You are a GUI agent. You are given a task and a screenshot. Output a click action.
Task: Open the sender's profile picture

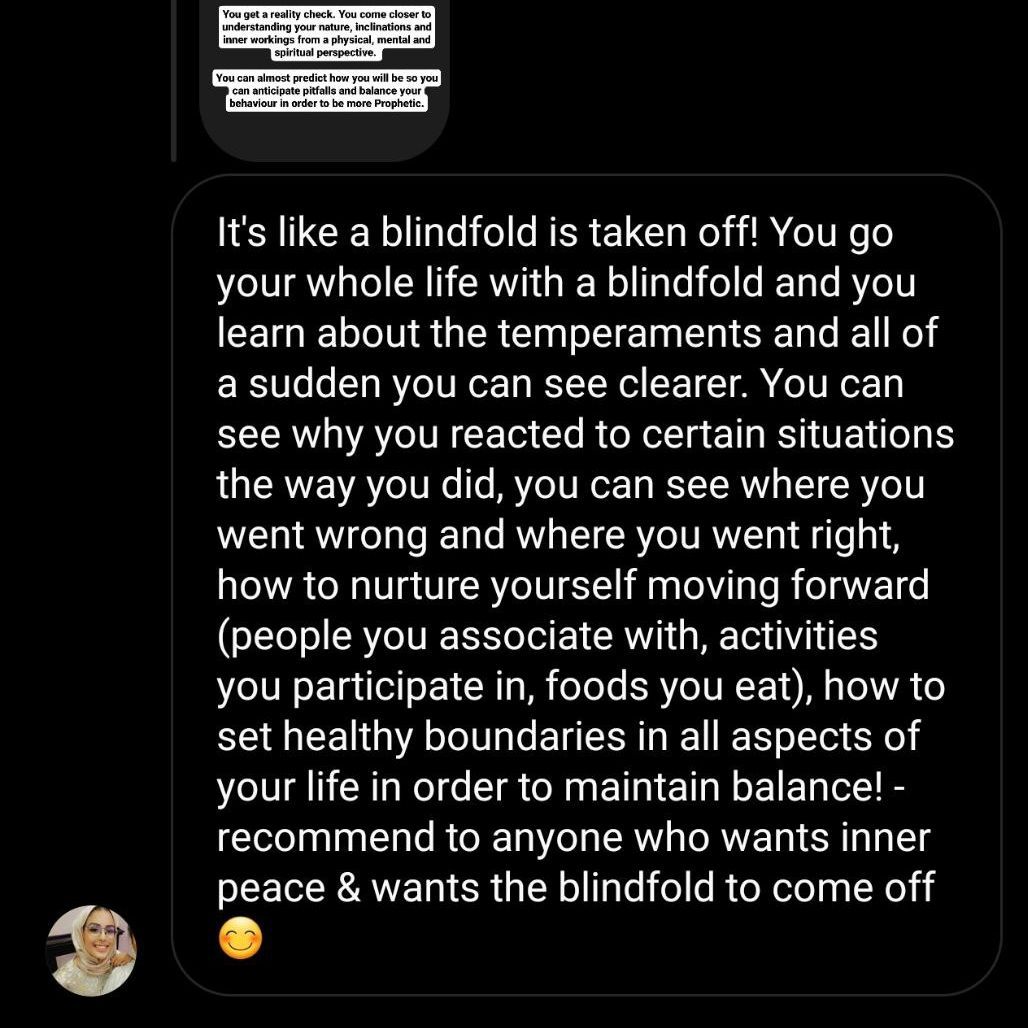pos(91,950)
